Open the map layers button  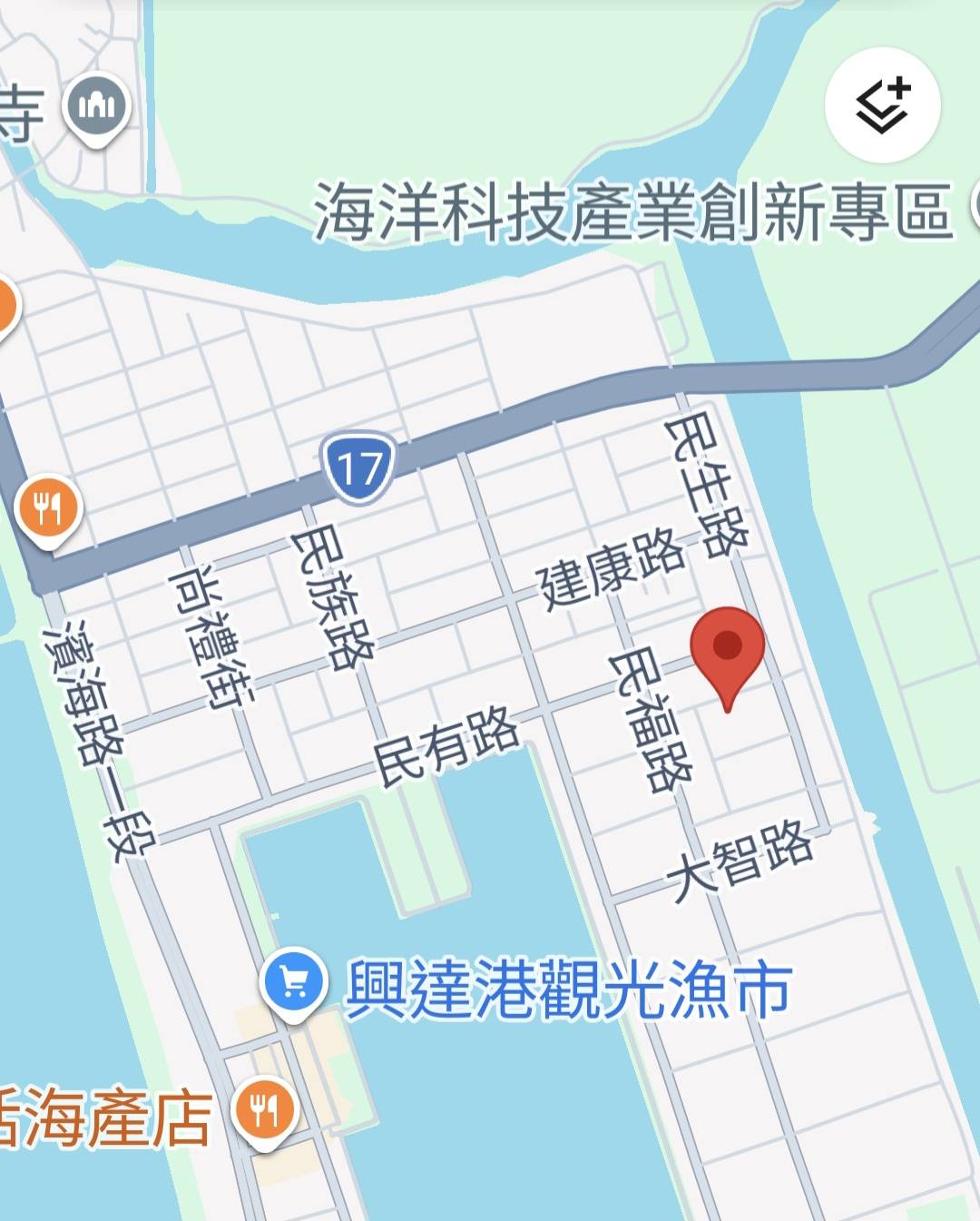coord(882,105)
